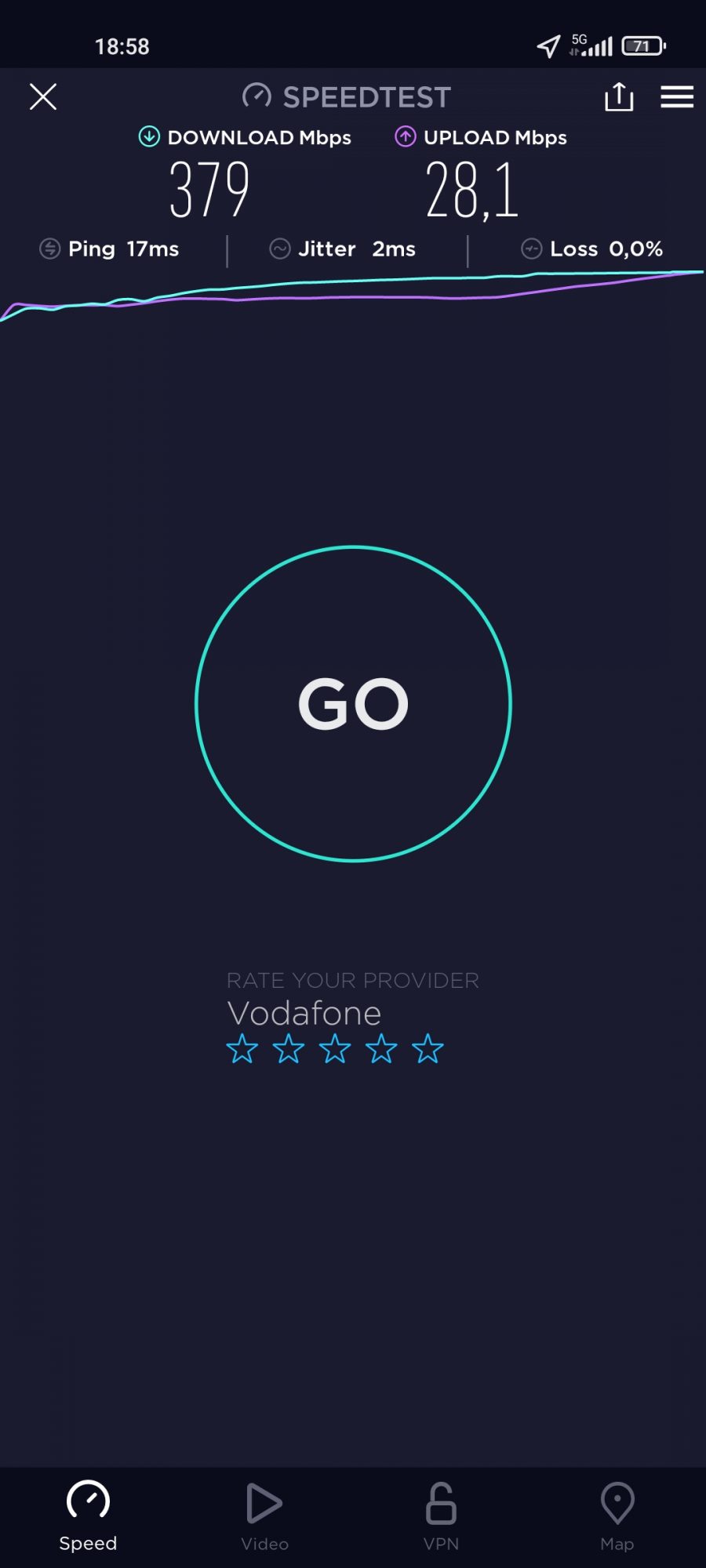
Task: Open the VPN tab
Action: pos(441,1516)
